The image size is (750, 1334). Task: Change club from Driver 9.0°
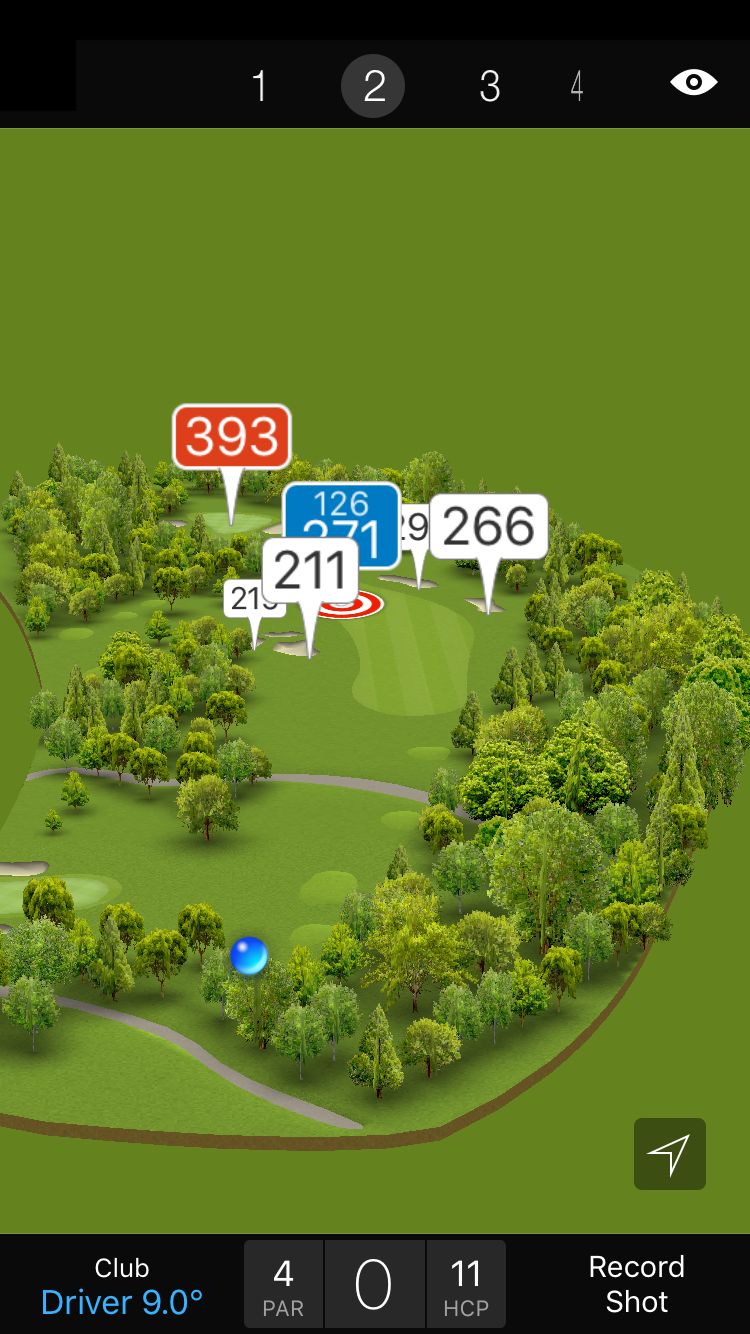tap(122, 1285)
